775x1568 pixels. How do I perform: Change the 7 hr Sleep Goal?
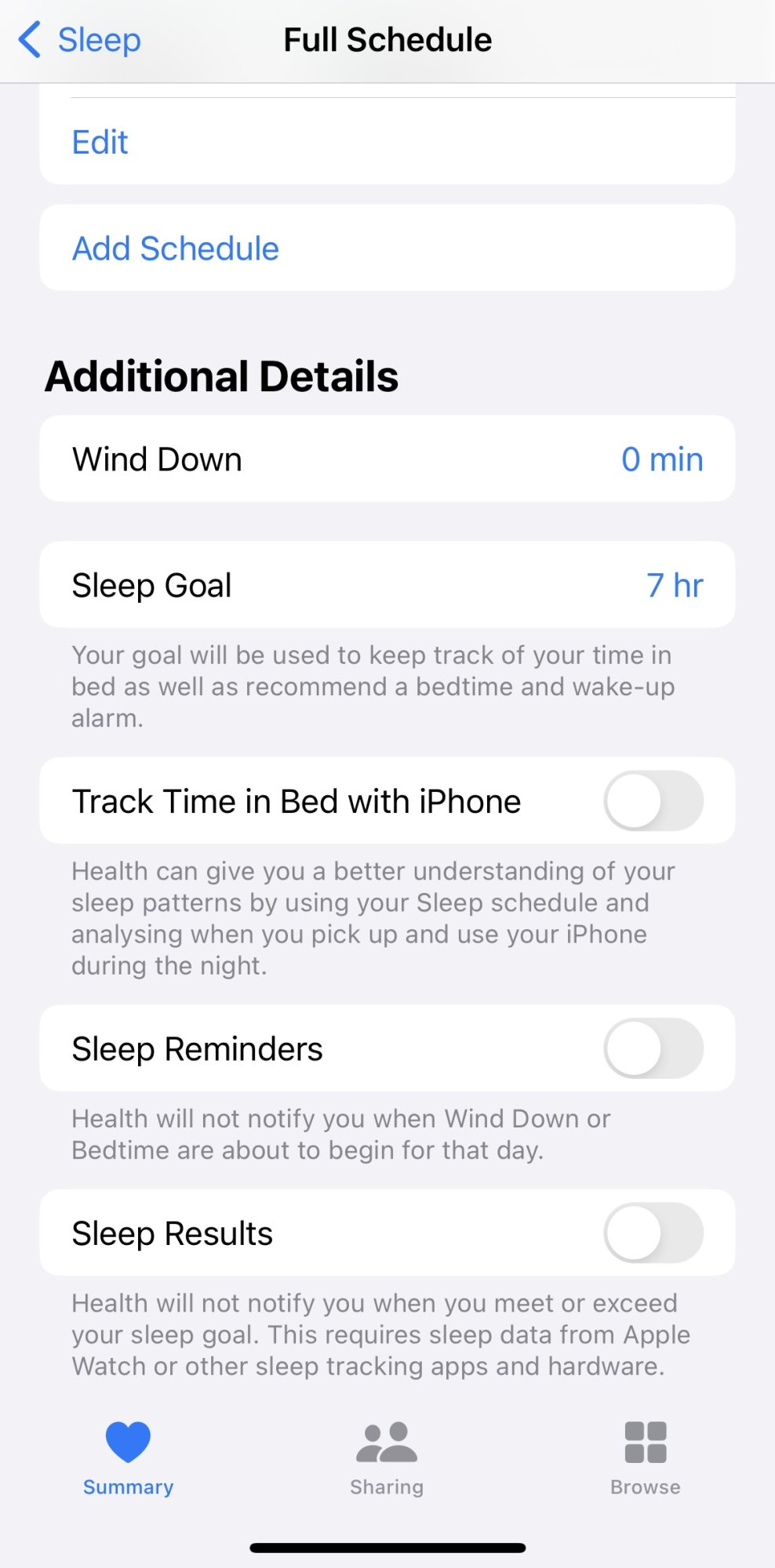point(674,586)
